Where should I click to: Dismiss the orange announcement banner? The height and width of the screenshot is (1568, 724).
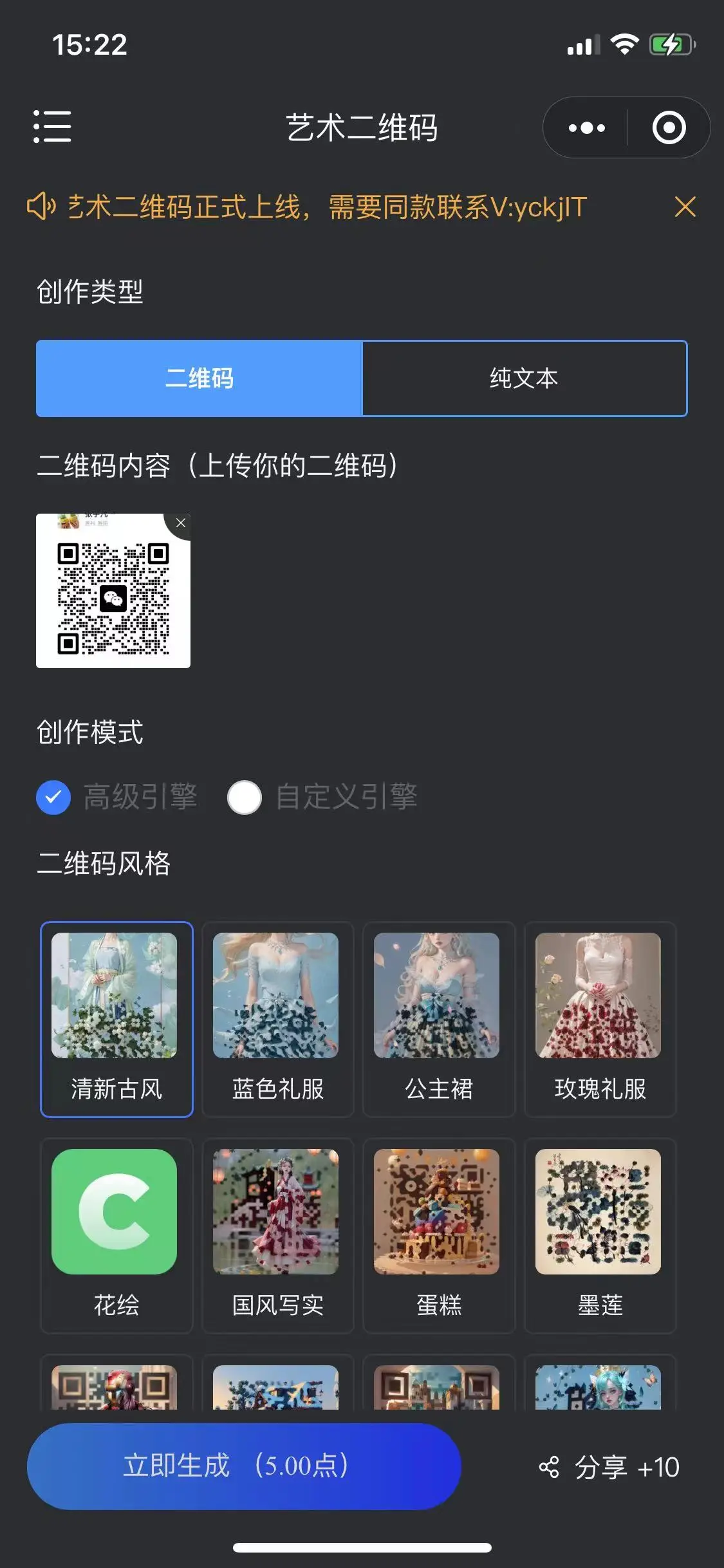click(685, 207)
